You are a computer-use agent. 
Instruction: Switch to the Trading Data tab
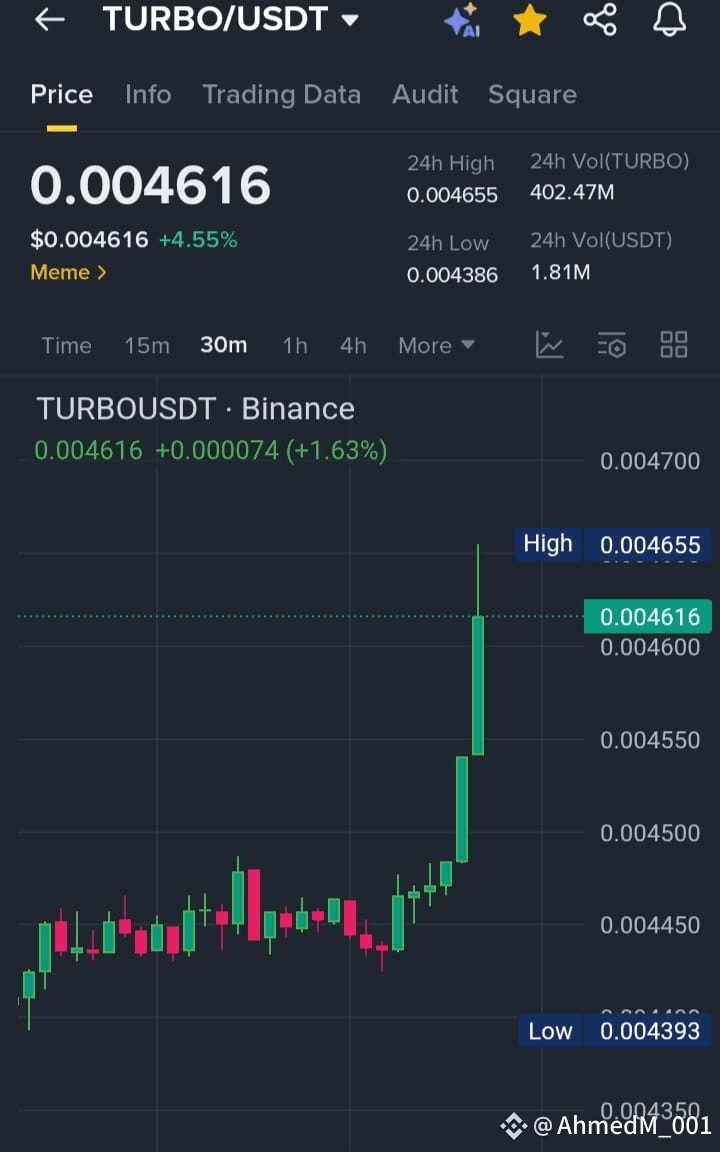pyautogui.click(x=281, y=94)
